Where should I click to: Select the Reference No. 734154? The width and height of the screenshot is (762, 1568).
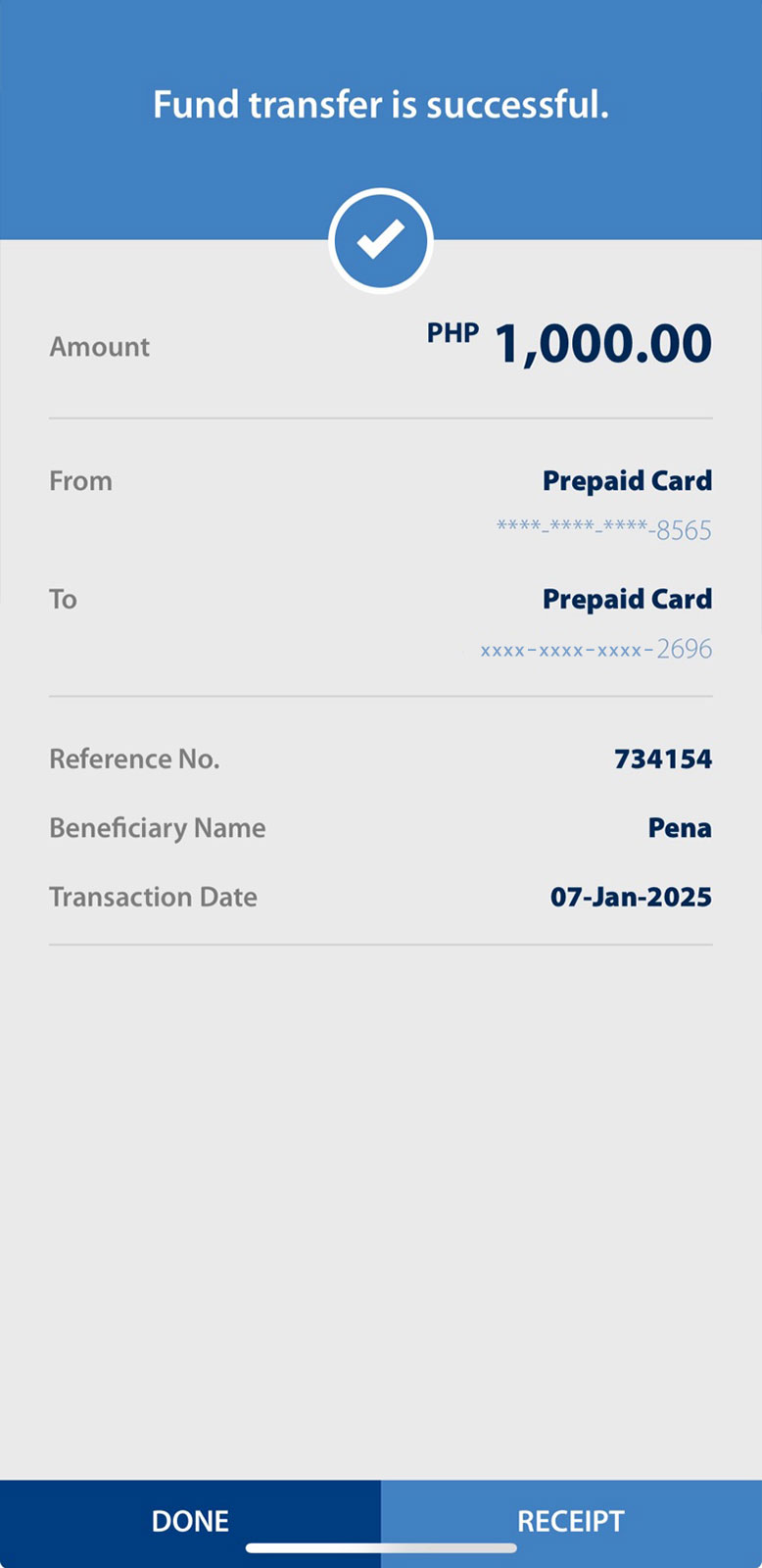tap(665, 758)
